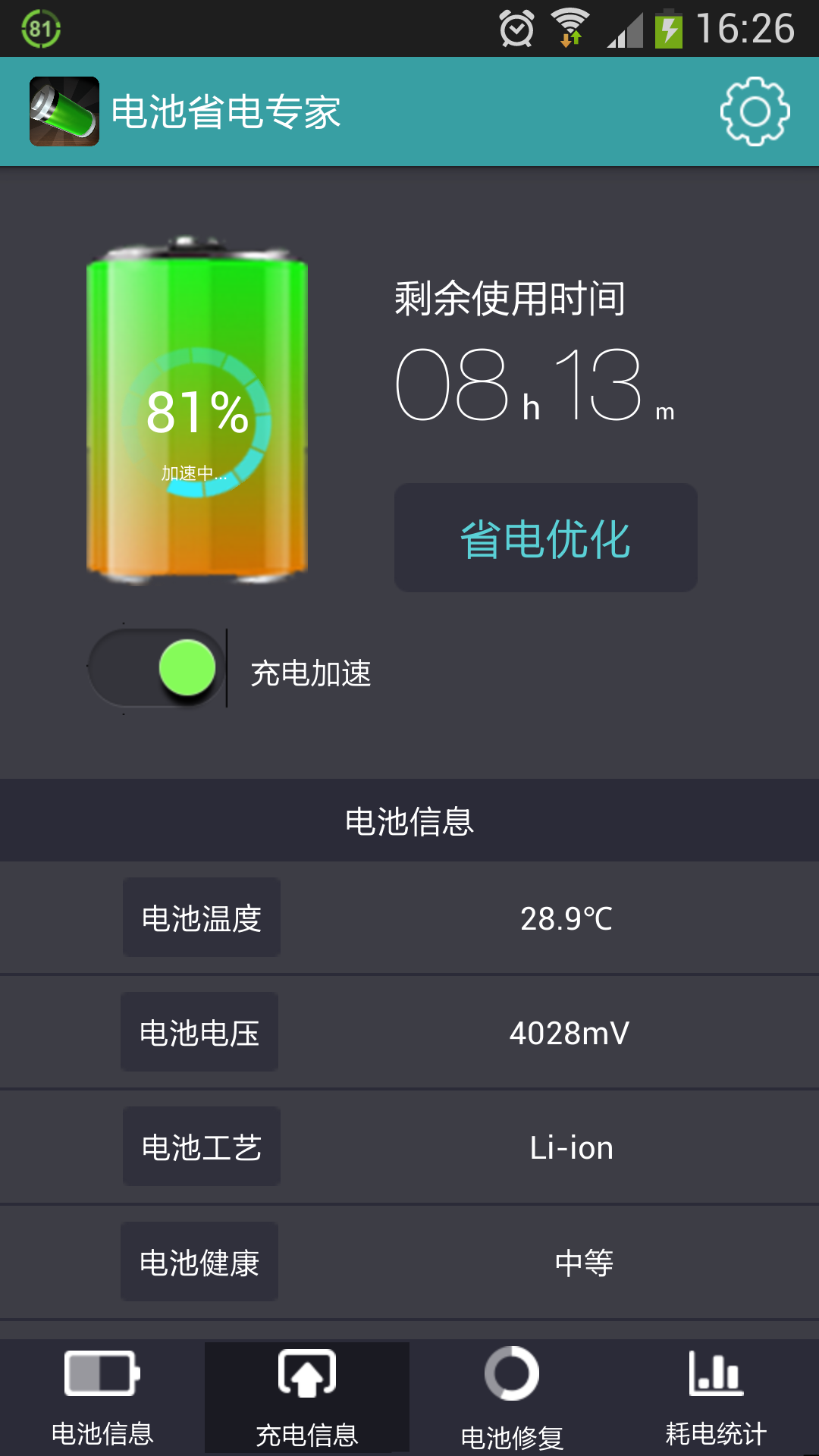Select the 耗电统计 tab

click(x=716, y=1398)
